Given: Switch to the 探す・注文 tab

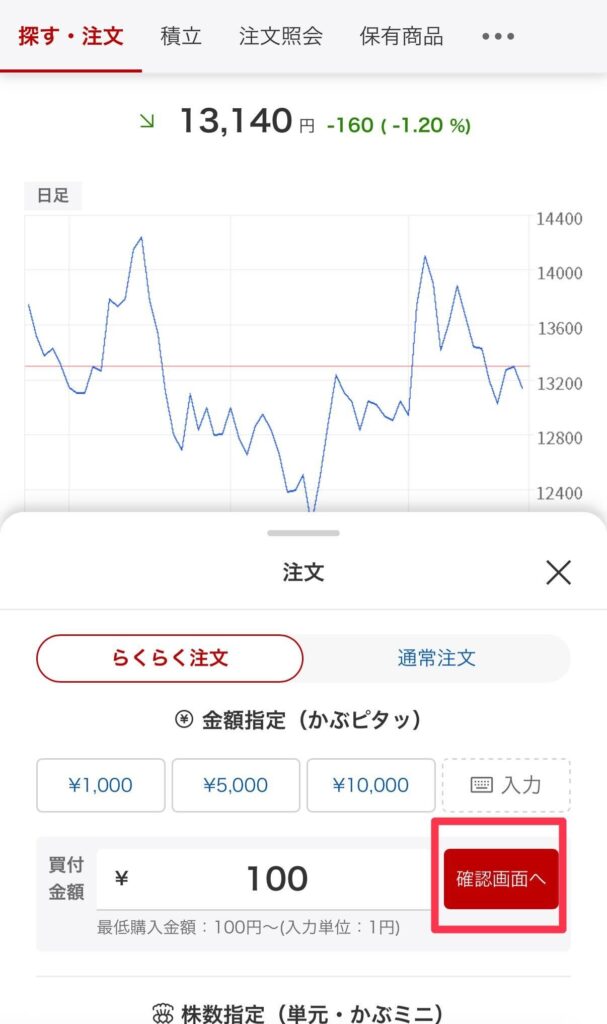Looking at the screenshot, I should coord(71,37).
